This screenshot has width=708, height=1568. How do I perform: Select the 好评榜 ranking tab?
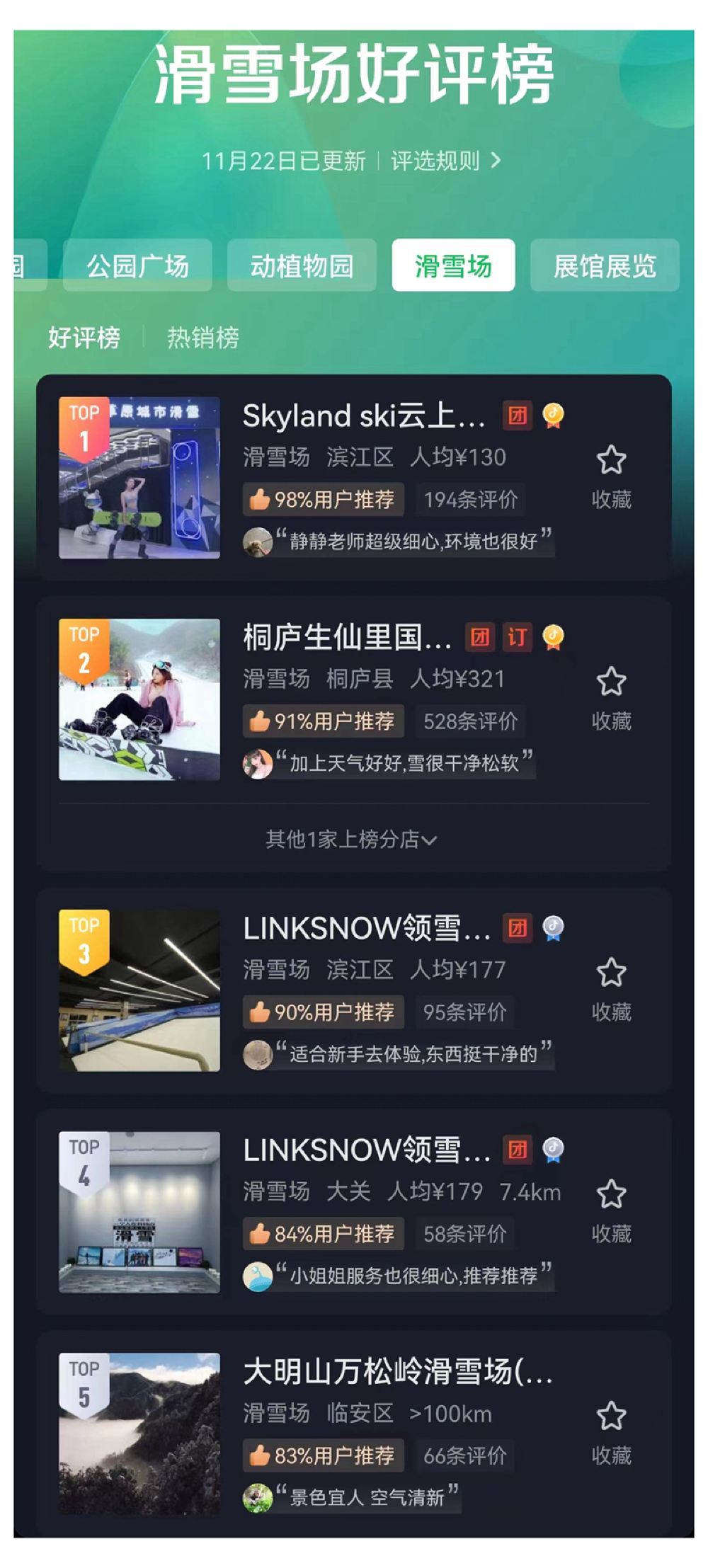point(84,337)
